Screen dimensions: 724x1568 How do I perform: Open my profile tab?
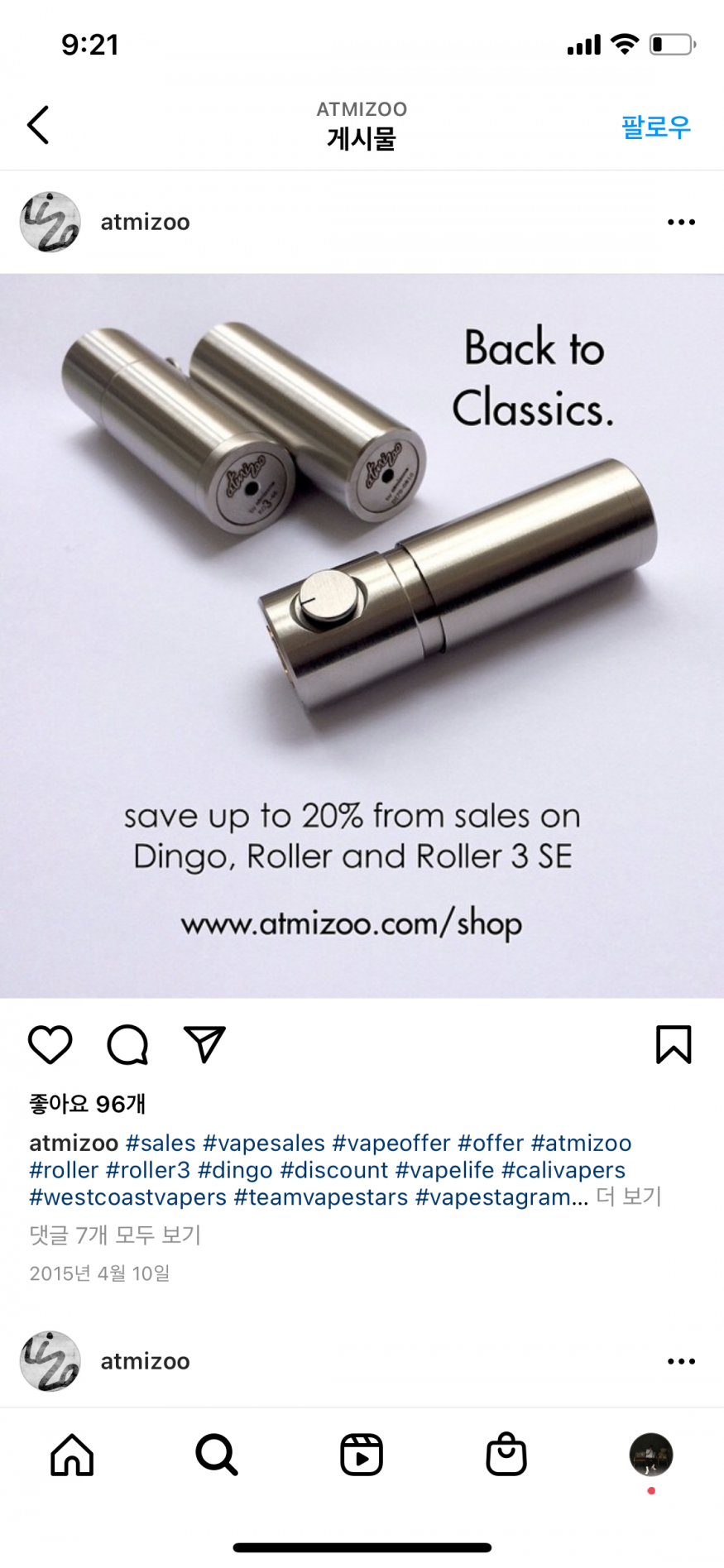[x=651, y=1455]
